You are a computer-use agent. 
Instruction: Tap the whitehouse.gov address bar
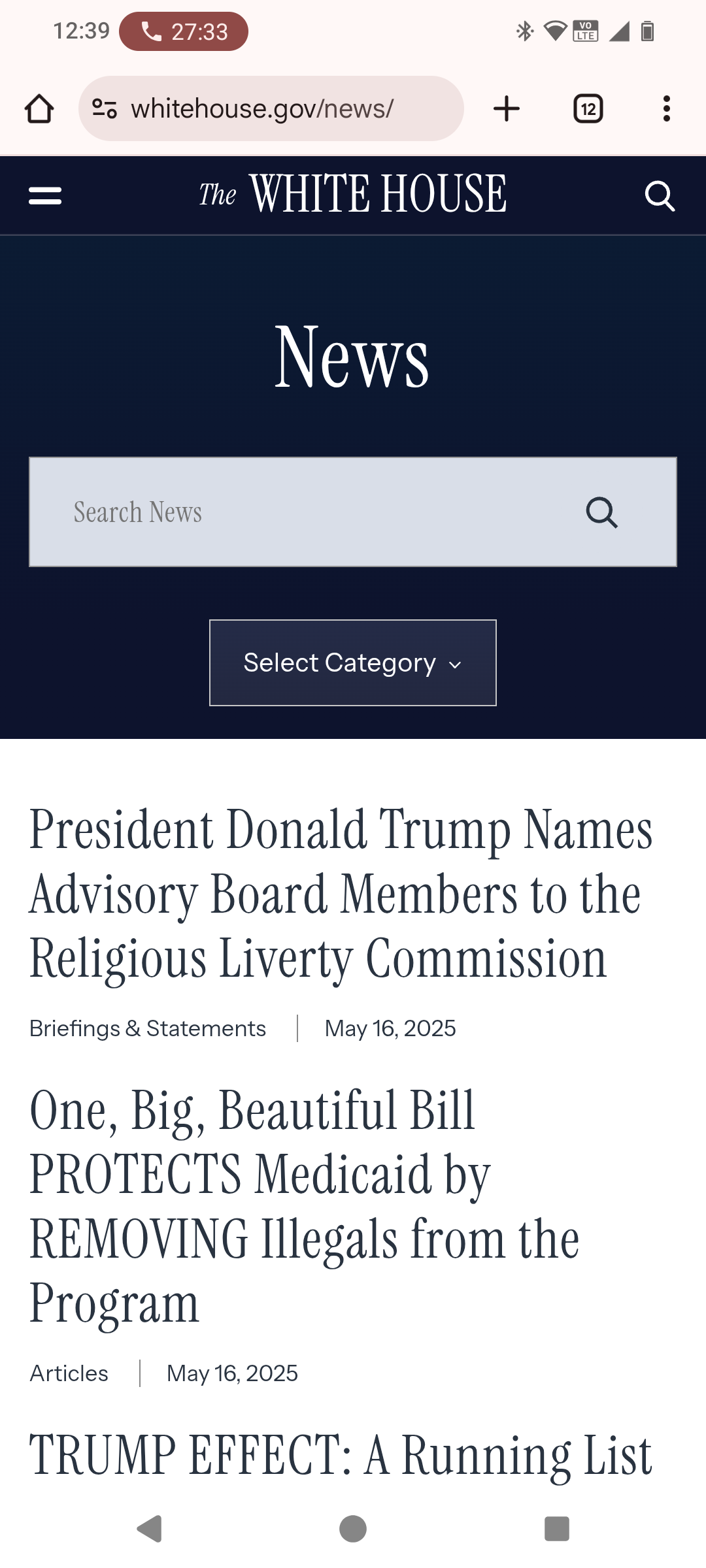pyautogui.click(x=271, y=108)
